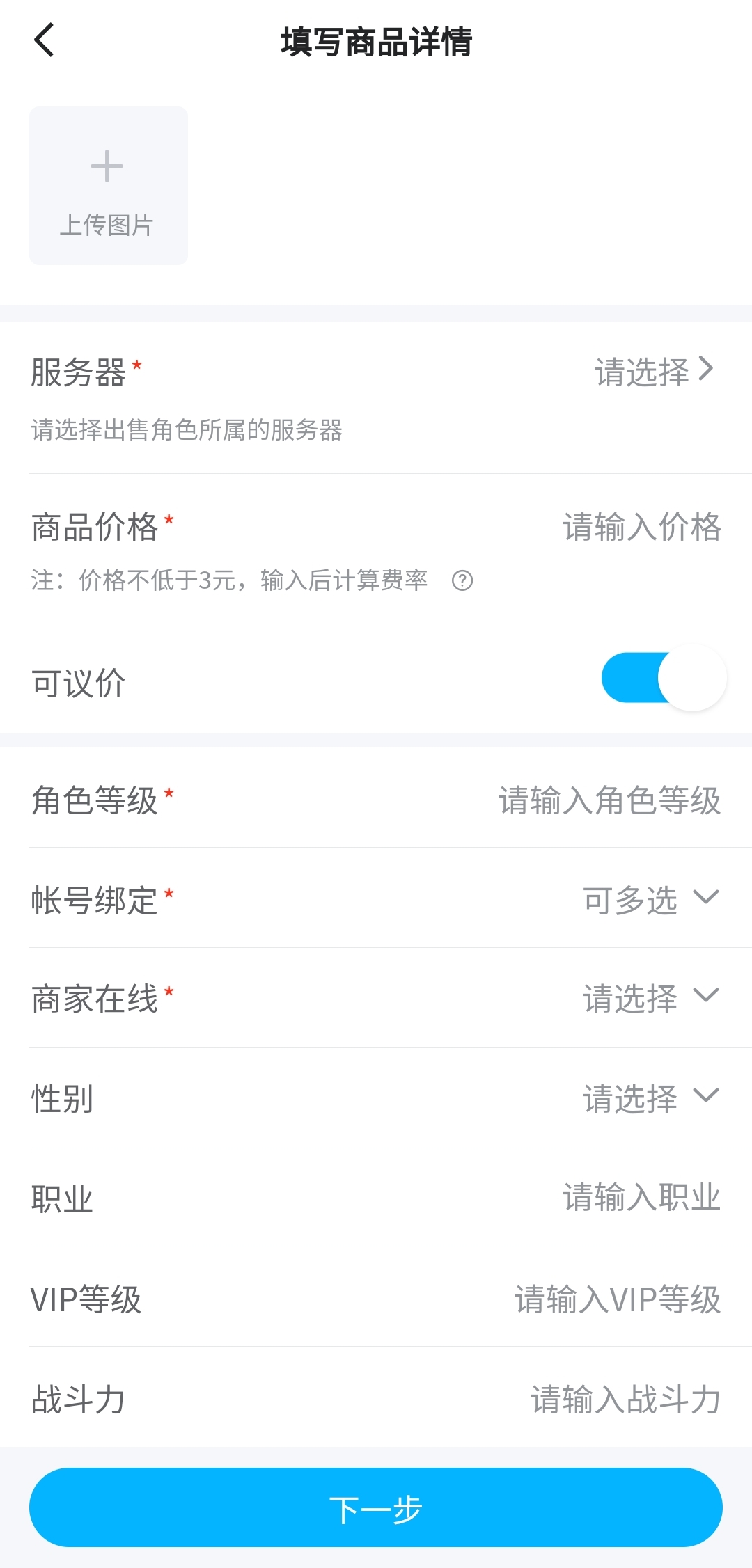This screenshot has width=752, height=1568.
Task: Open the fee rate help icon
Action: pos(462,580)
